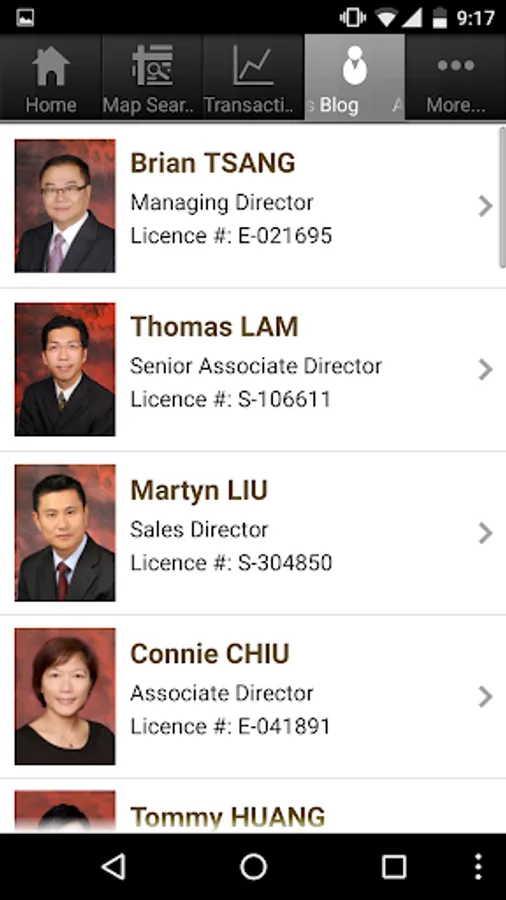Open the More tab options

[456, 77]
